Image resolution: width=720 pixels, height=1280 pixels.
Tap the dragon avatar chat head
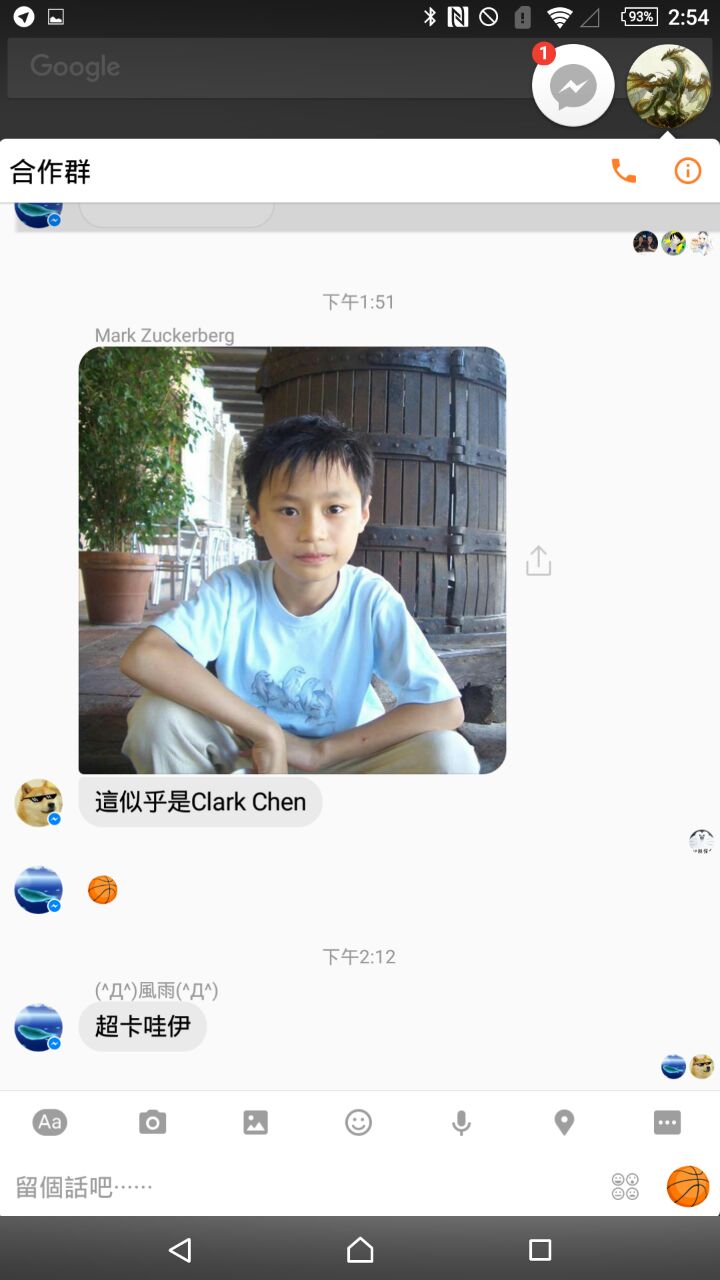click(668, 86)
